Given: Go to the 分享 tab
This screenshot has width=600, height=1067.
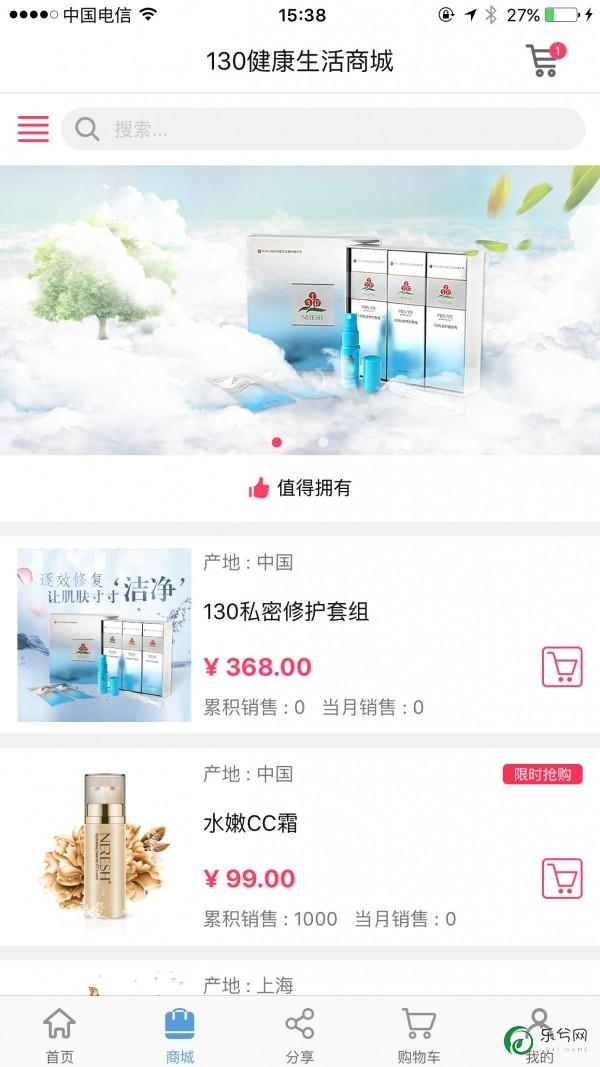Looking at the screenshot, I should coord(300,1033).
